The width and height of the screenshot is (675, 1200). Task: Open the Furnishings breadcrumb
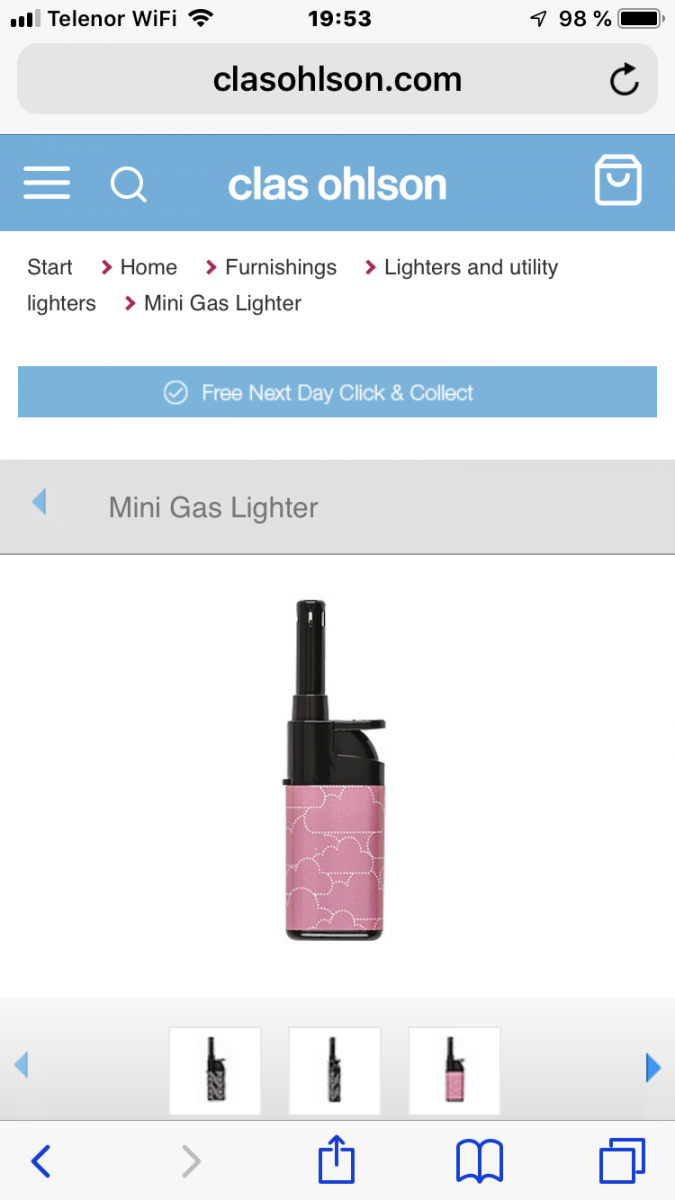click(280, 267)
